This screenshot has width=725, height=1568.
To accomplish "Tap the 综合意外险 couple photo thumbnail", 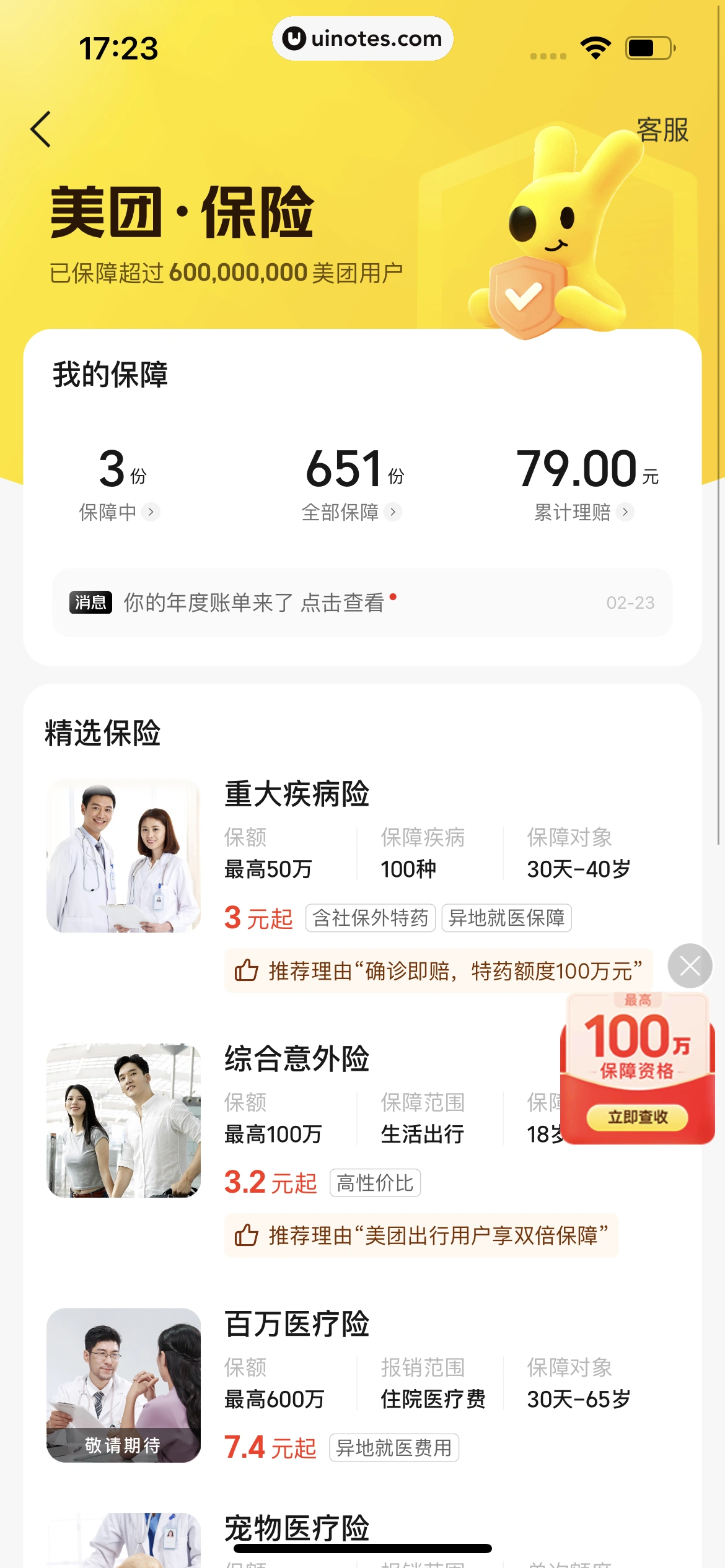I will point(123,1123).
